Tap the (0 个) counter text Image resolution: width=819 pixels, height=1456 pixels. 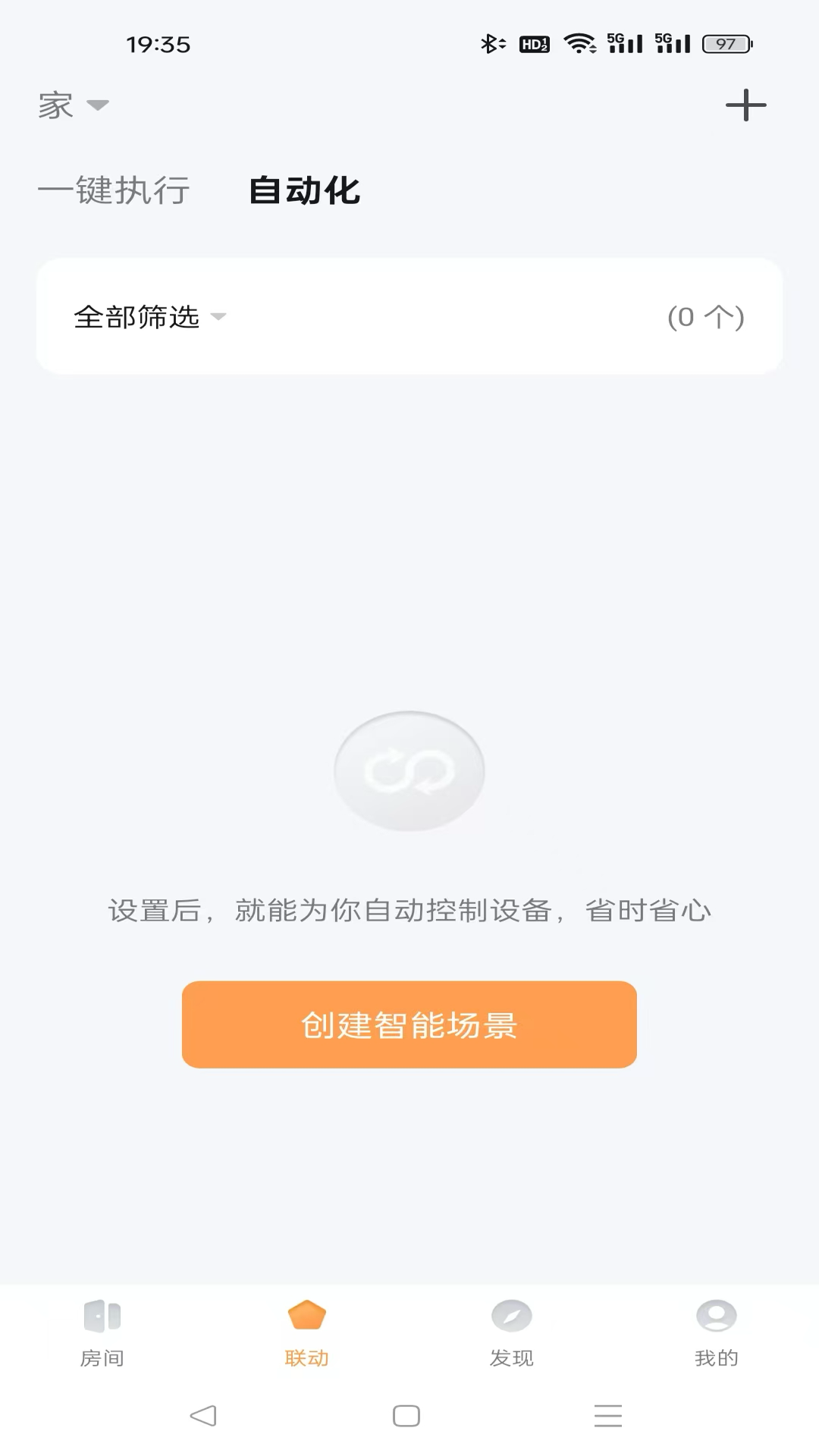point(706,318)
